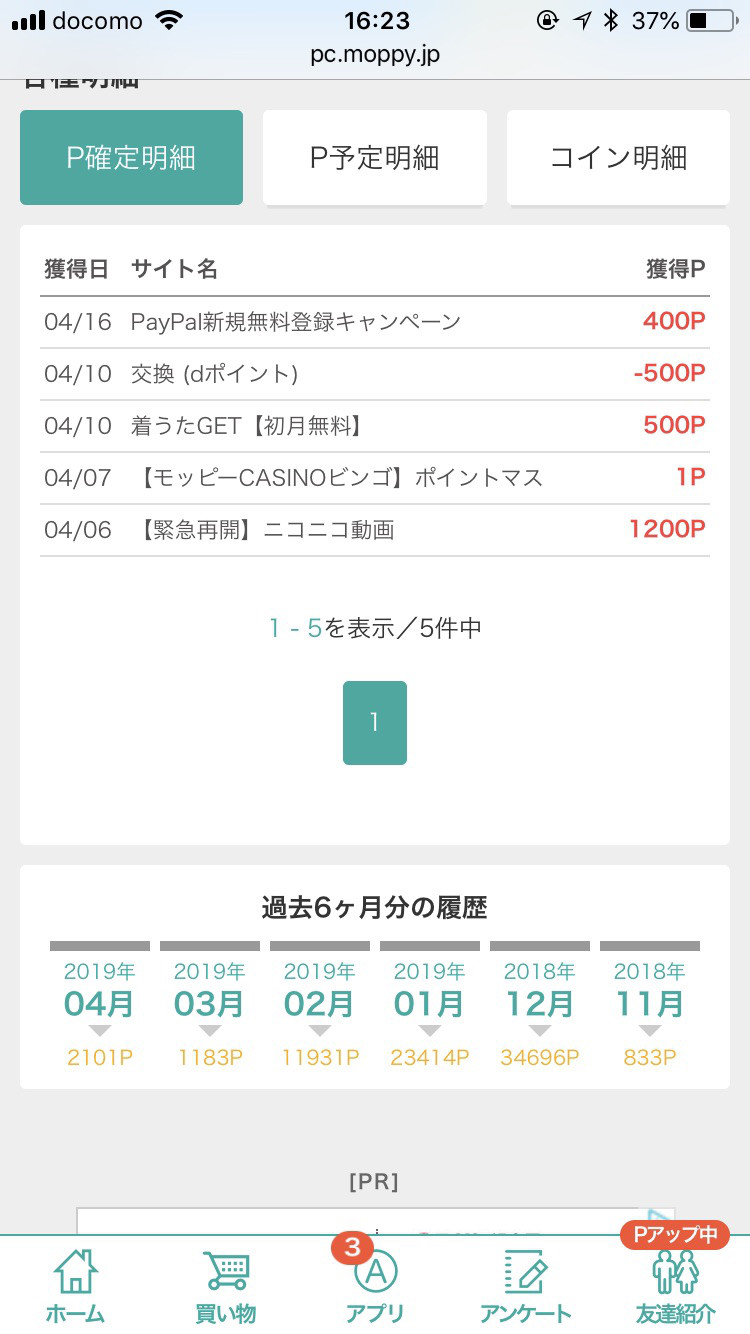Switch to the P予定明細 tab
750x1334 pixels.
[x=375, y=157]
